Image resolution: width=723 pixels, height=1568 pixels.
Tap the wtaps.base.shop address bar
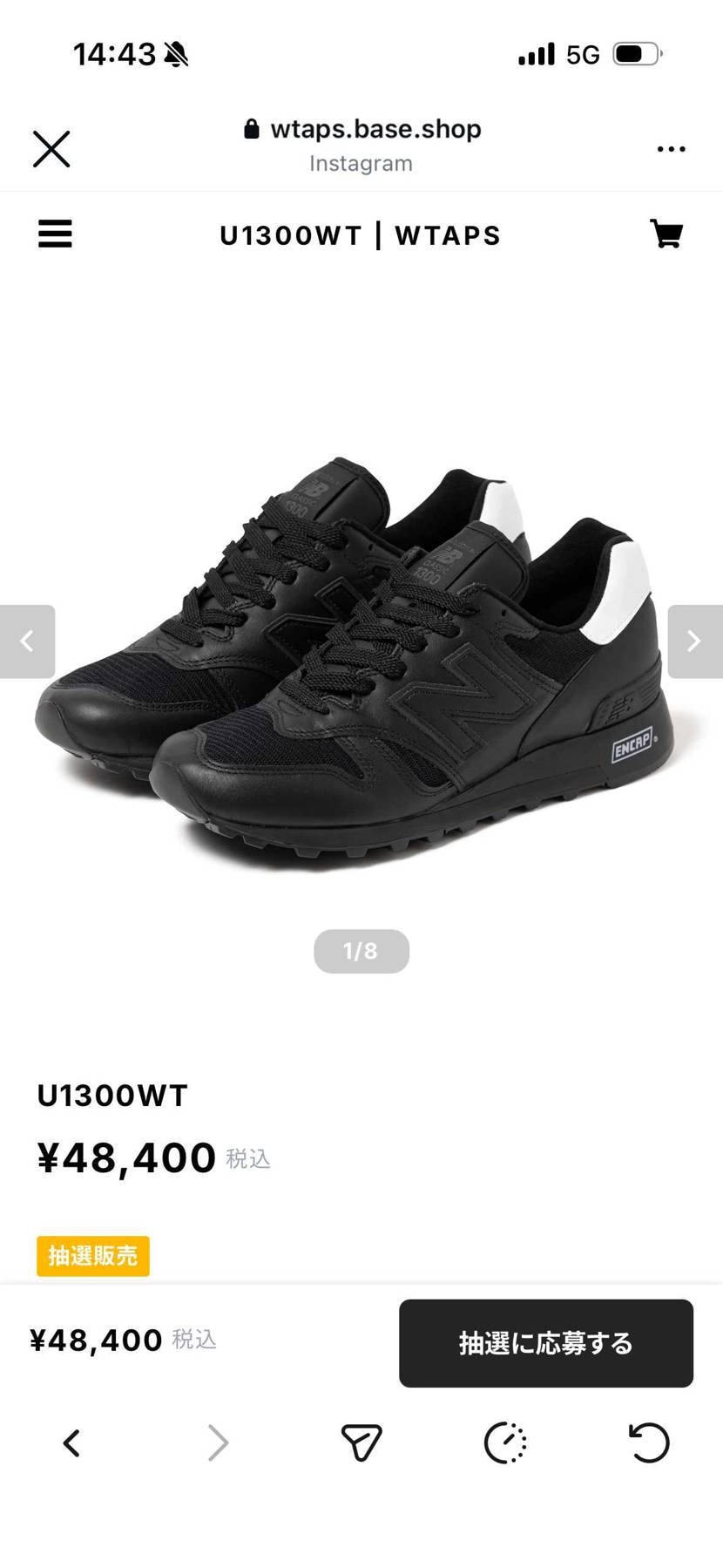pos(376,128)
